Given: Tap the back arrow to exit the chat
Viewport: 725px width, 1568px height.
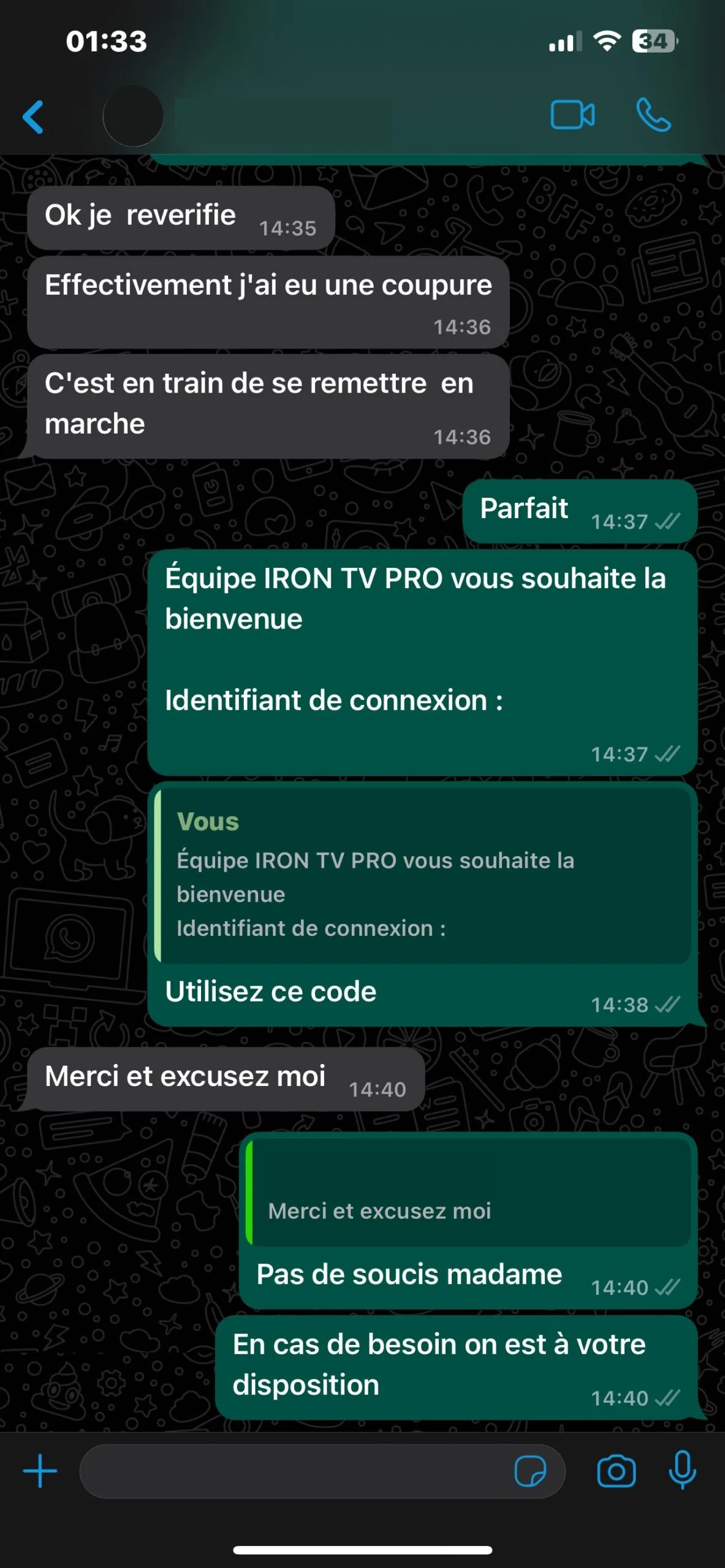Looking at the screenshot, I should coord(35,116).
